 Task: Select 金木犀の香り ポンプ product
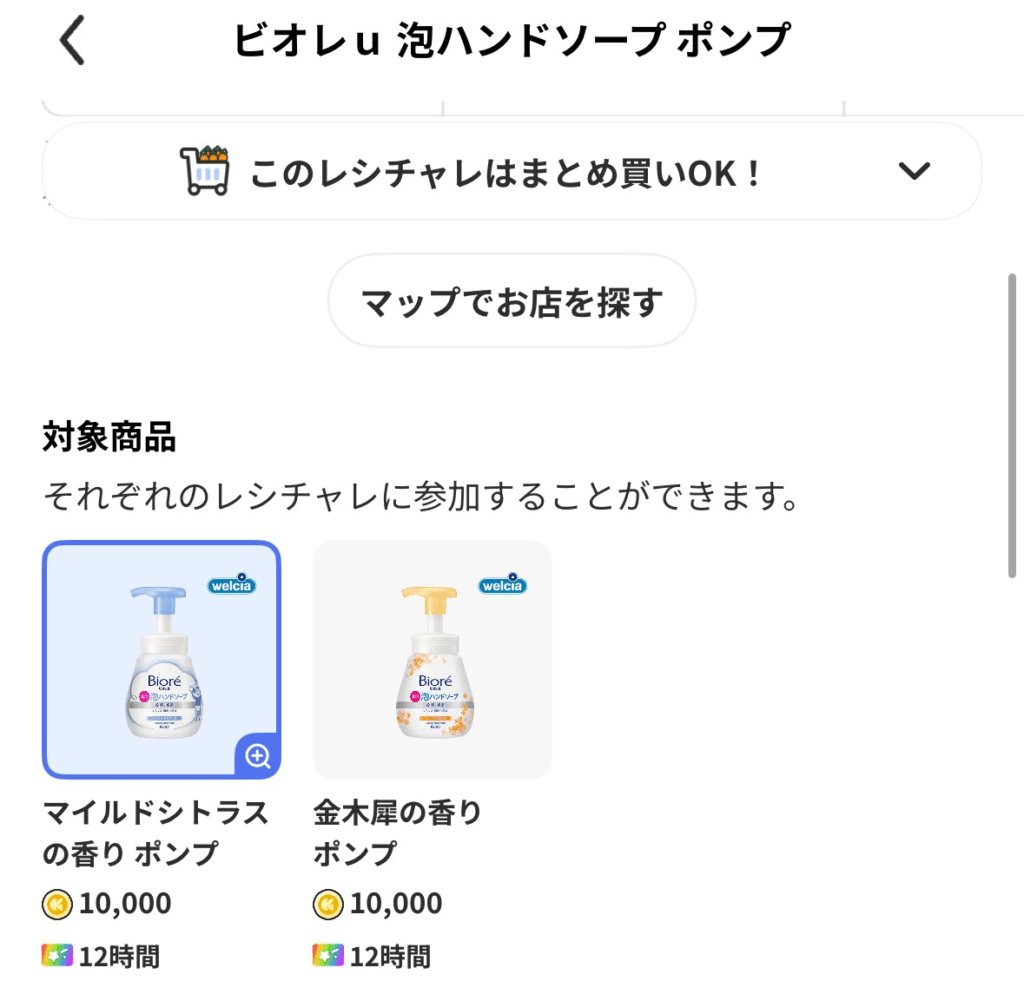(432, 660)
